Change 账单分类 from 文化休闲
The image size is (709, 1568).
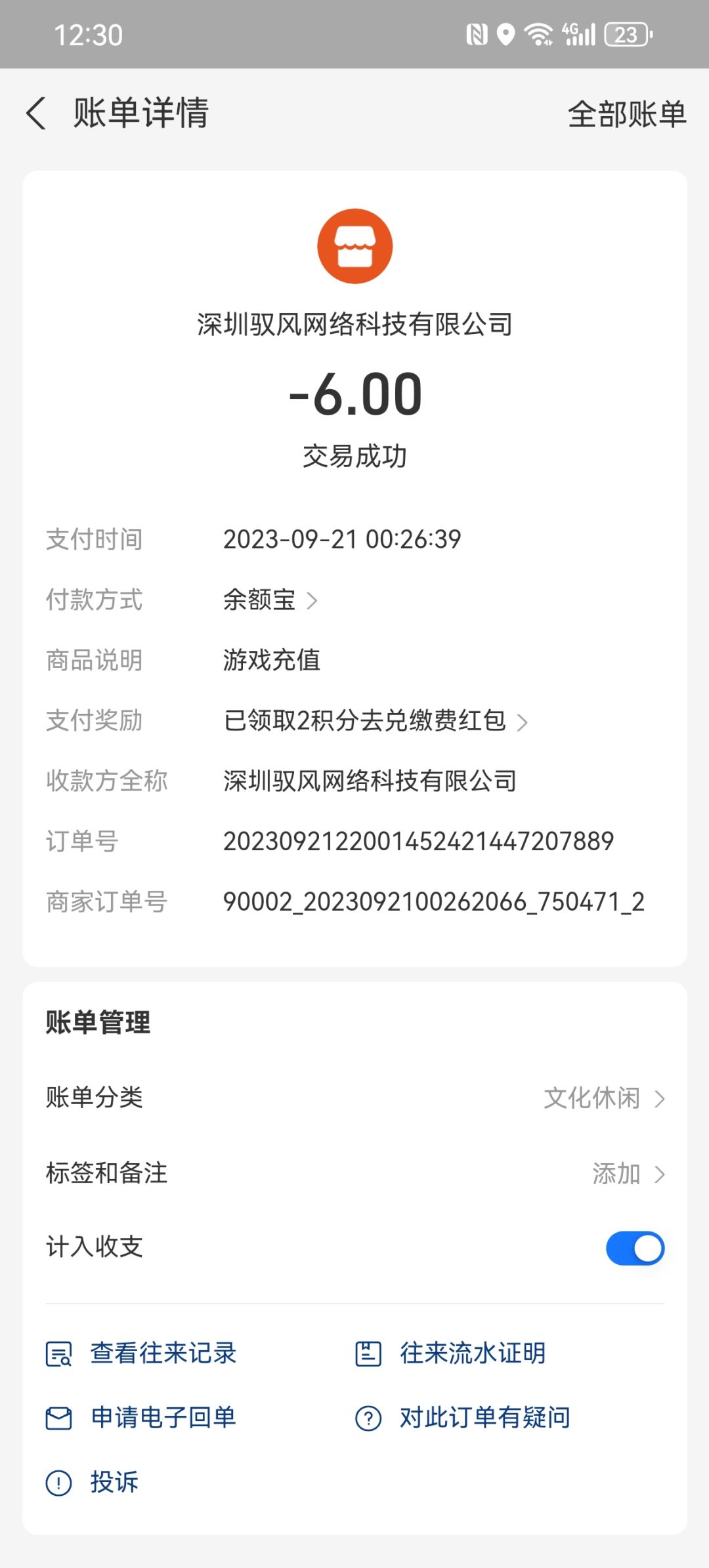355,1098
